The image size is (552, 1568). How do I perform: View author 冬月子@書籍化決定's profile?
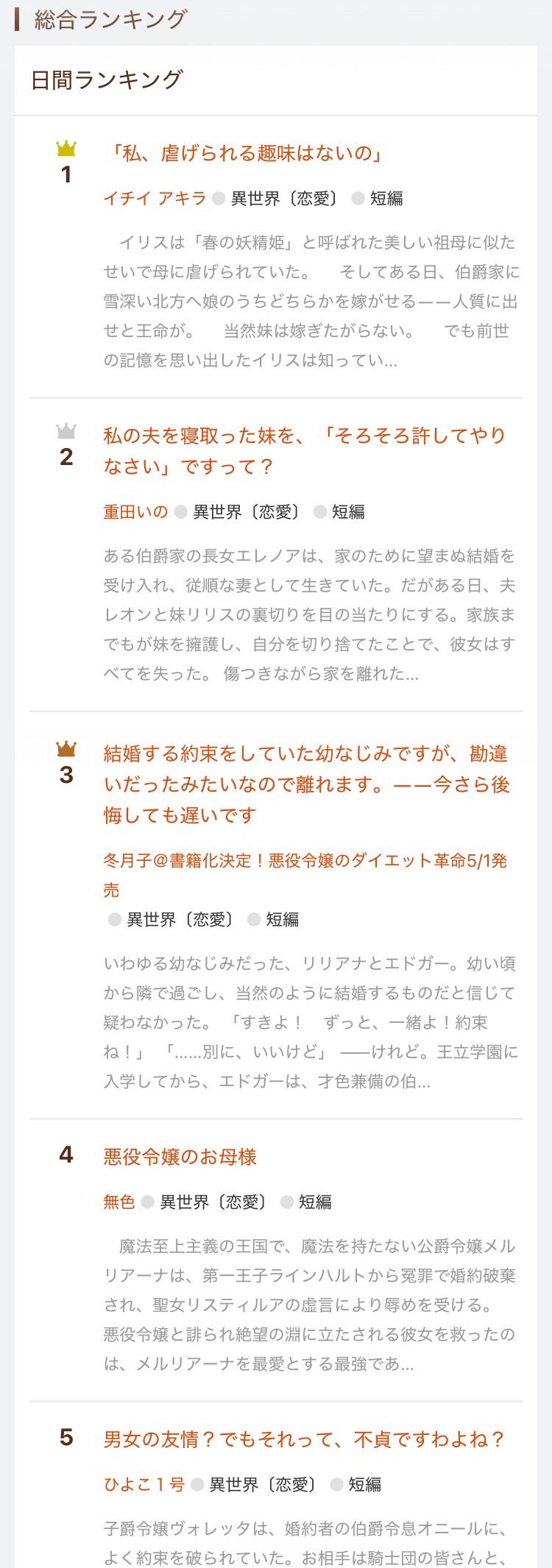click(305, 861)
